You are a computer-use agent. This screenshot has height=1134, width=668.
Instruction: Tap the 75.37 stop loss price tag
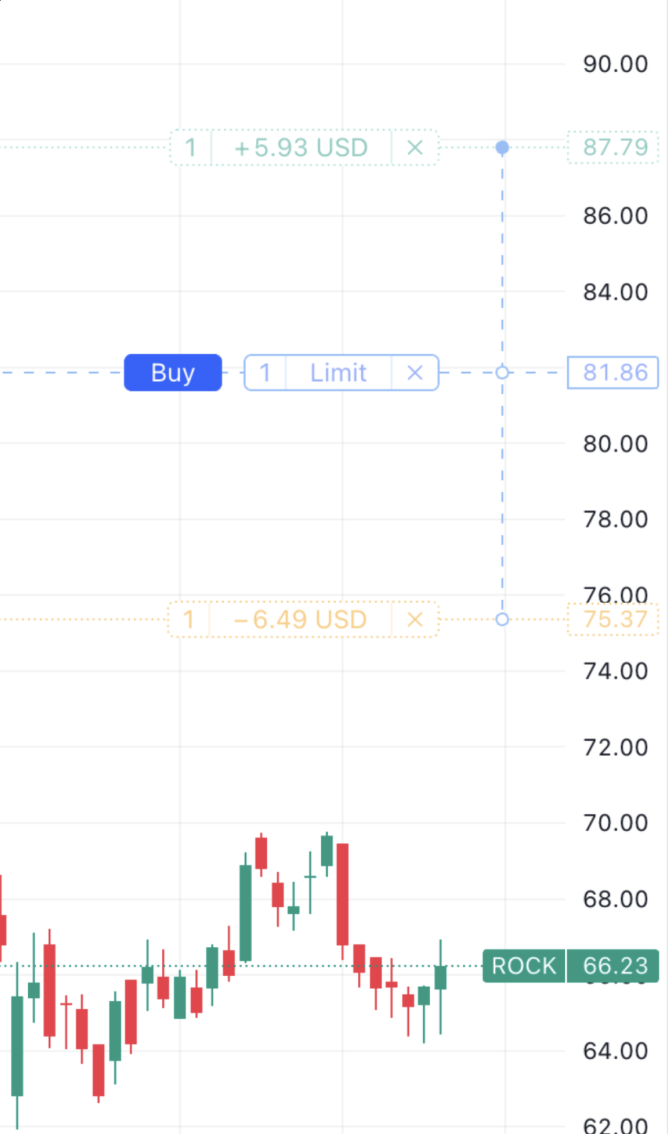click(x=613, y=620)
